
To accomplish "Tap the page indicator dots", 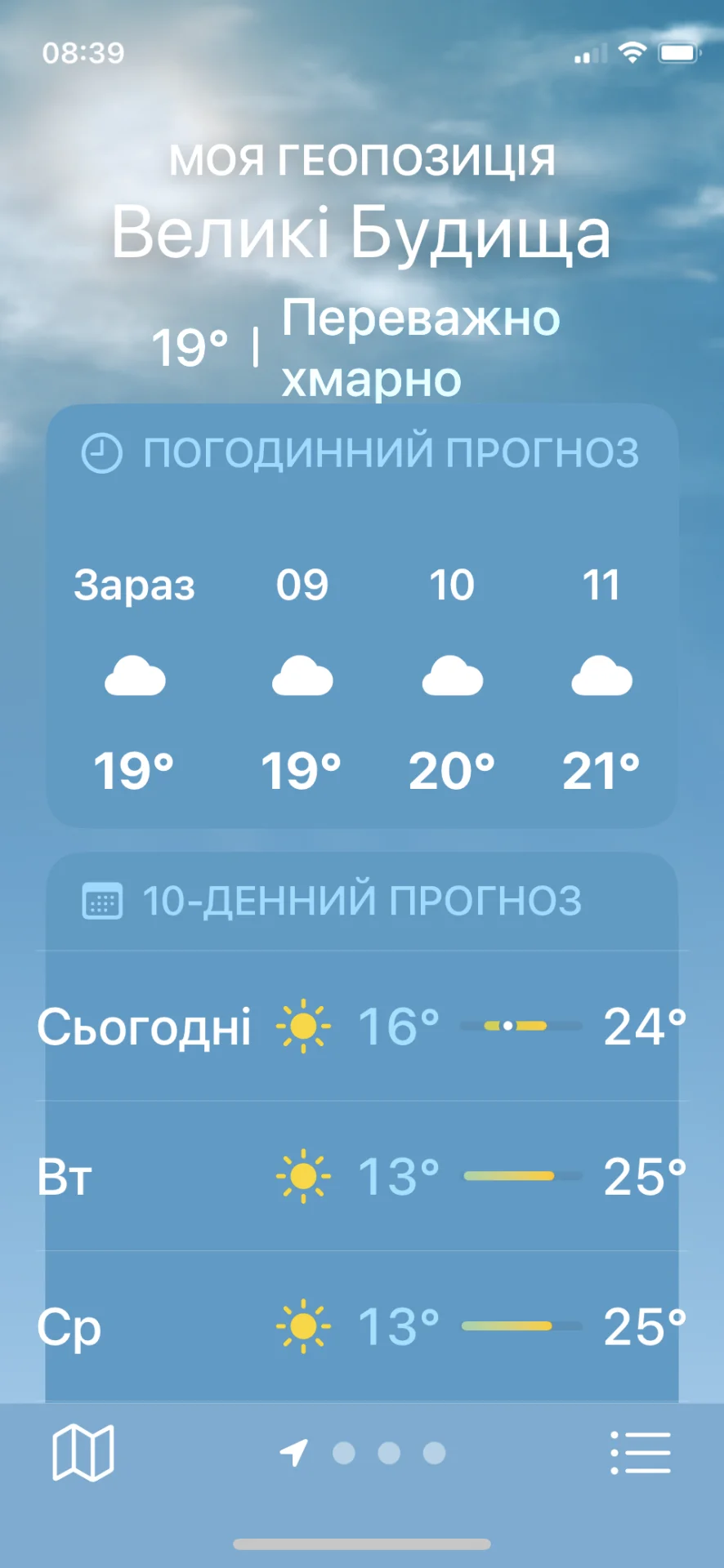I will point(388,1453).
